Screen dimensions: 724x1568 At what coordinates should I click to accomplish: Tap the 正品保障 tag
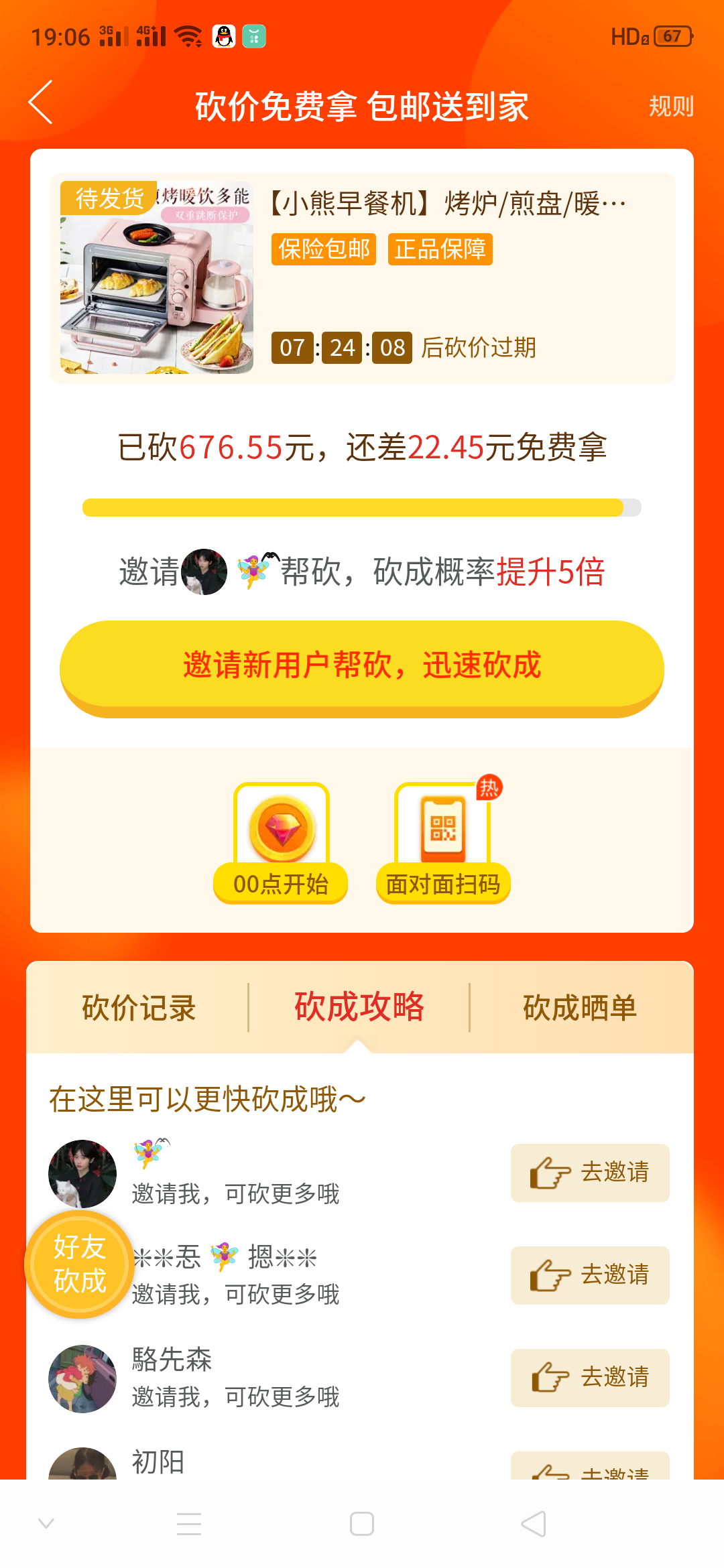click(x=440, y=249)
